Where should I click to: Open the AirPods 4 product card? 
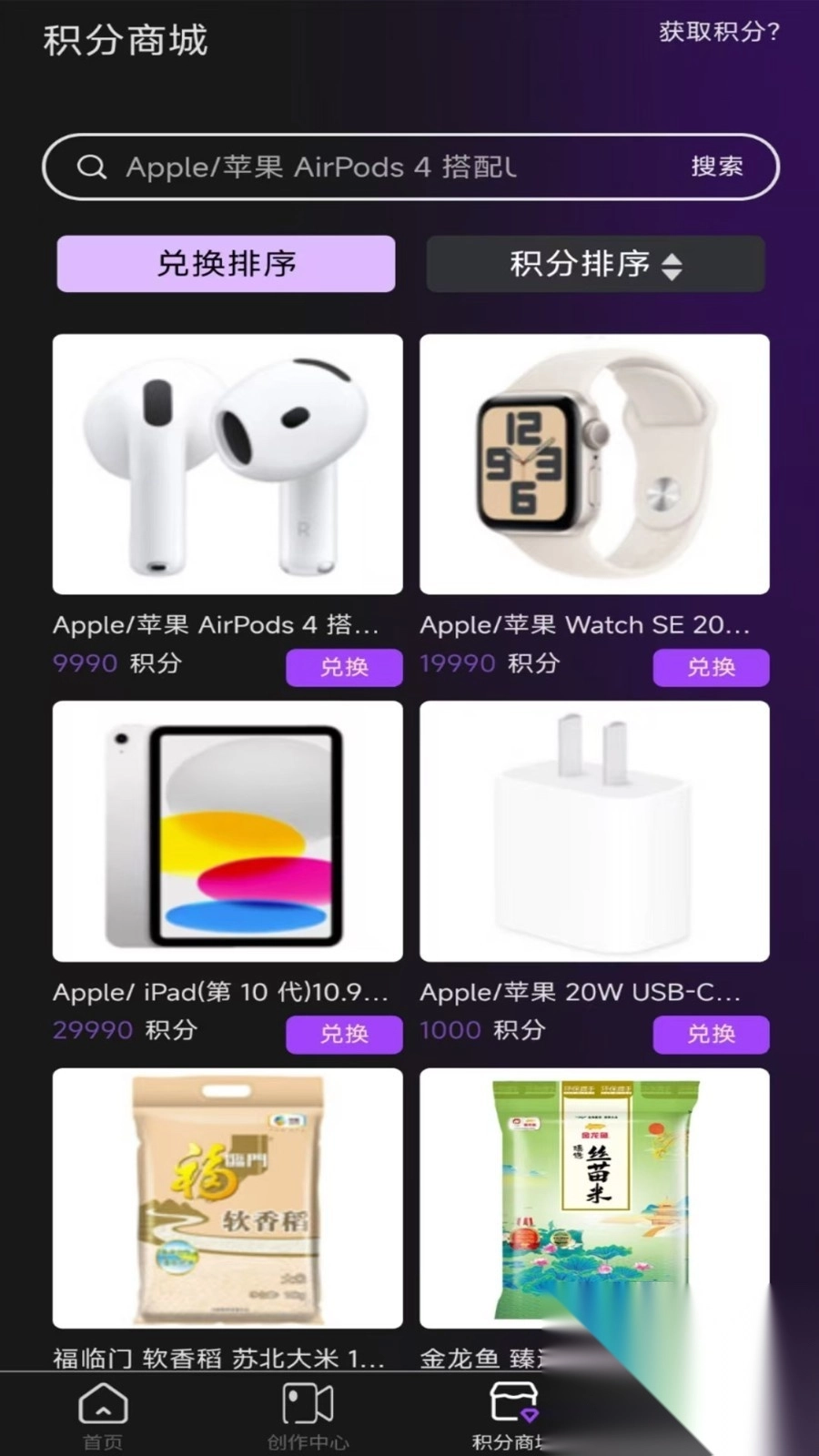[227, 464]
